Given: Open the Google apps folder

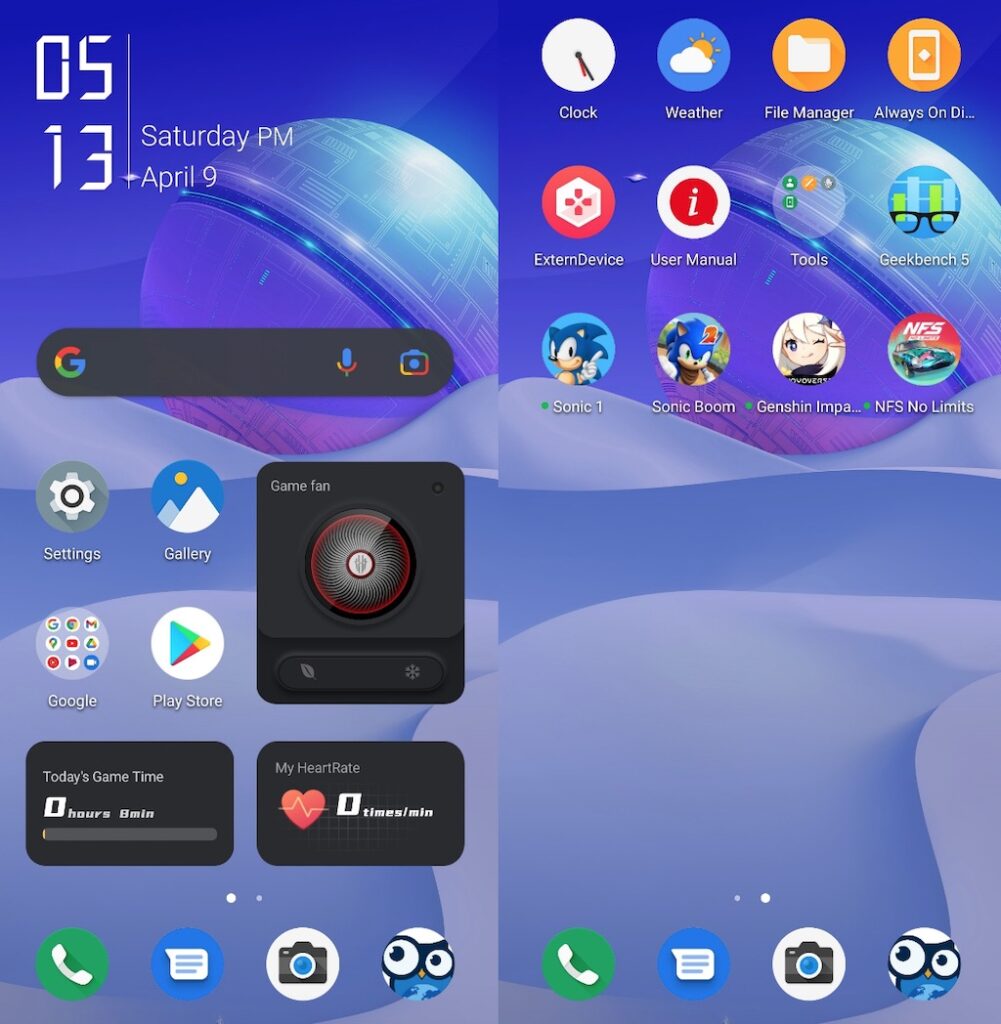Looking at the screenshot, I should click(x=72, y=643).
